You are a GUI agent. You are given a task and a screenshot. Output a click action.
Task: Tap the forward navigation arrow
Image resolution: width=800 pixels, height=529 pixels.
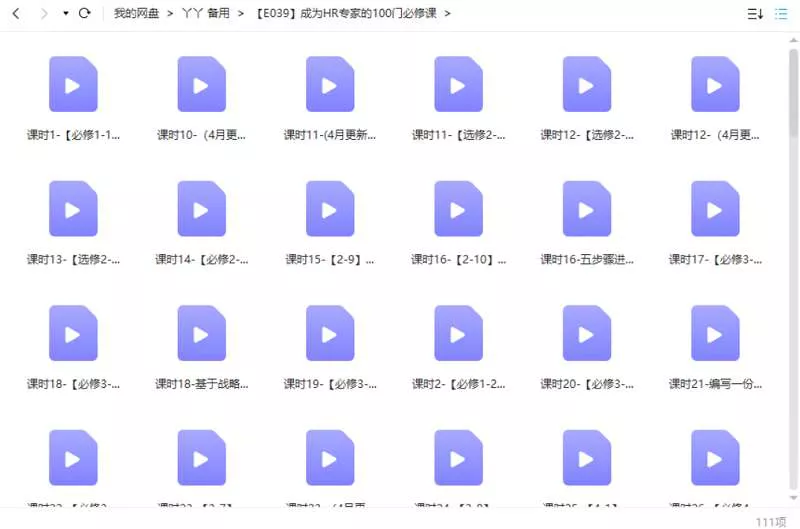43,14
